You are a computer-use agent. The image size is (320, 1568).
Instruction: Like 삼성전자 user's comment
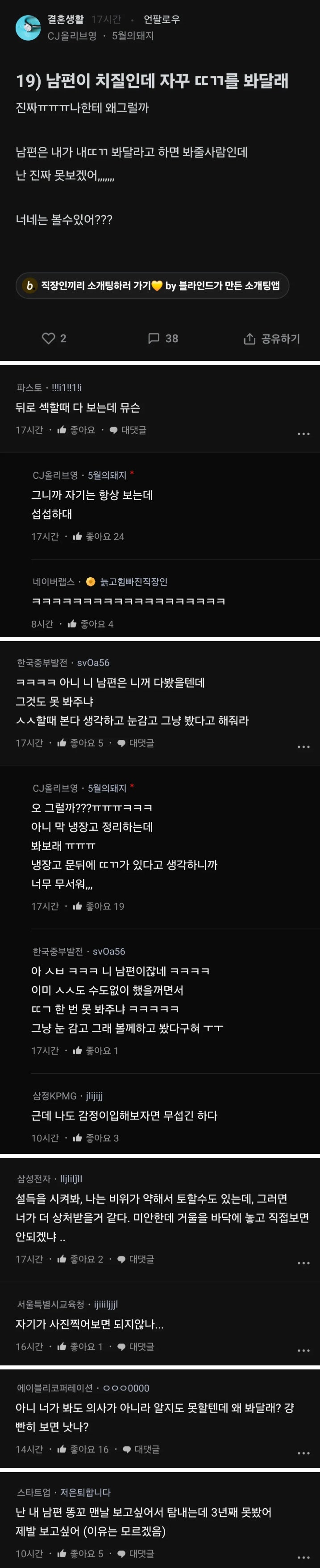[x=80, y=1259]
